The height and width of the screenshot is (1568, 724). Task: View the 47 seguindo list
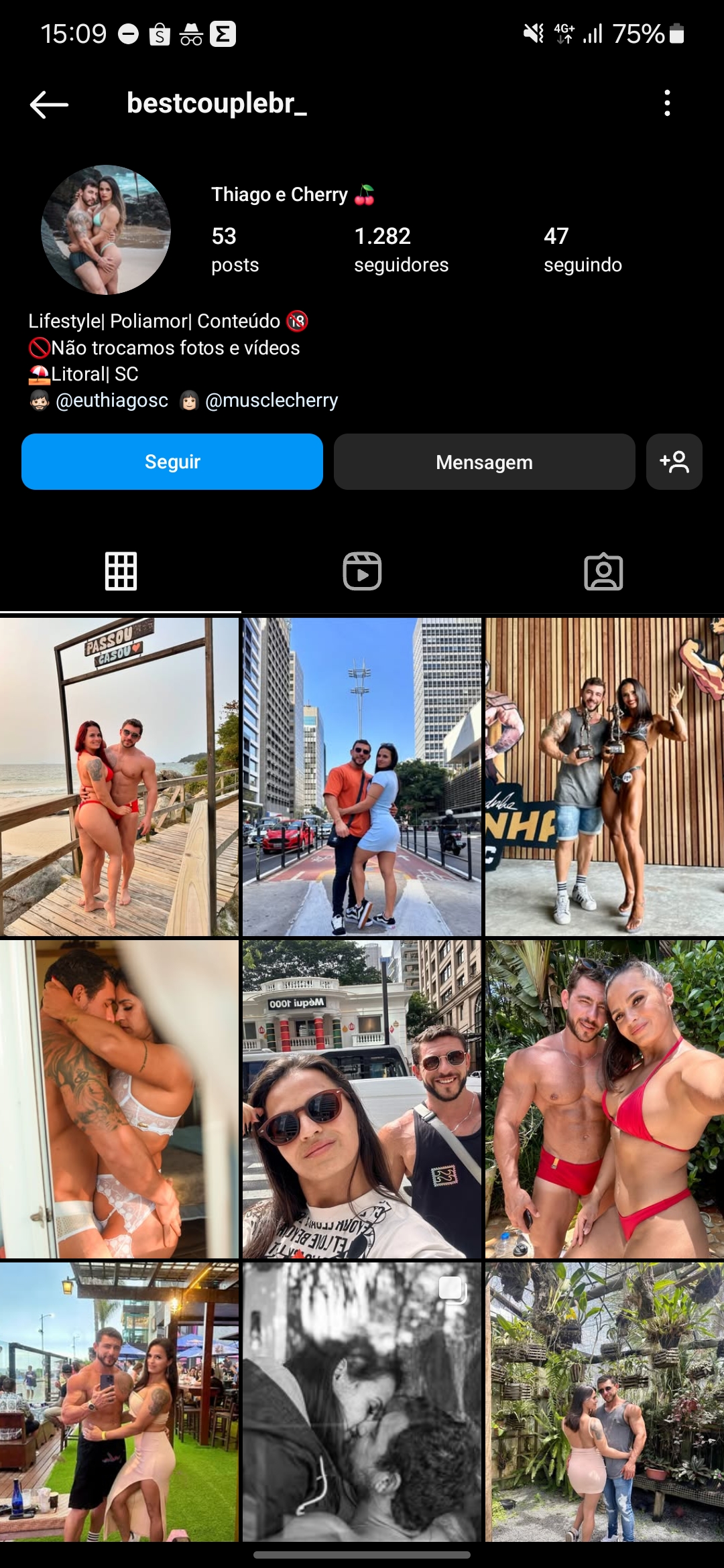coord(582,250)
